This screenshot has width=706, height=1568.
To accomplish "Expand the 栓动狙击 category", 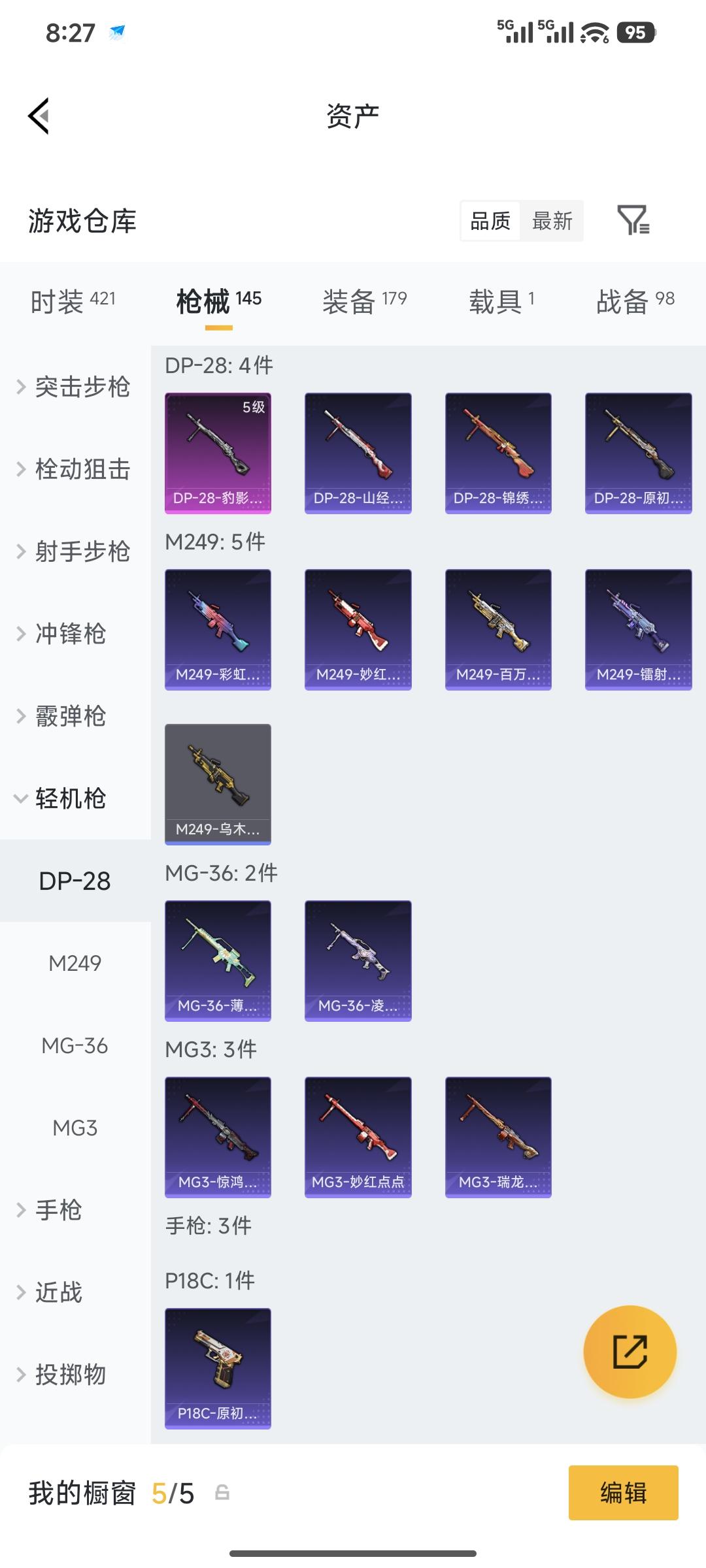I will [x=74, y=469].
